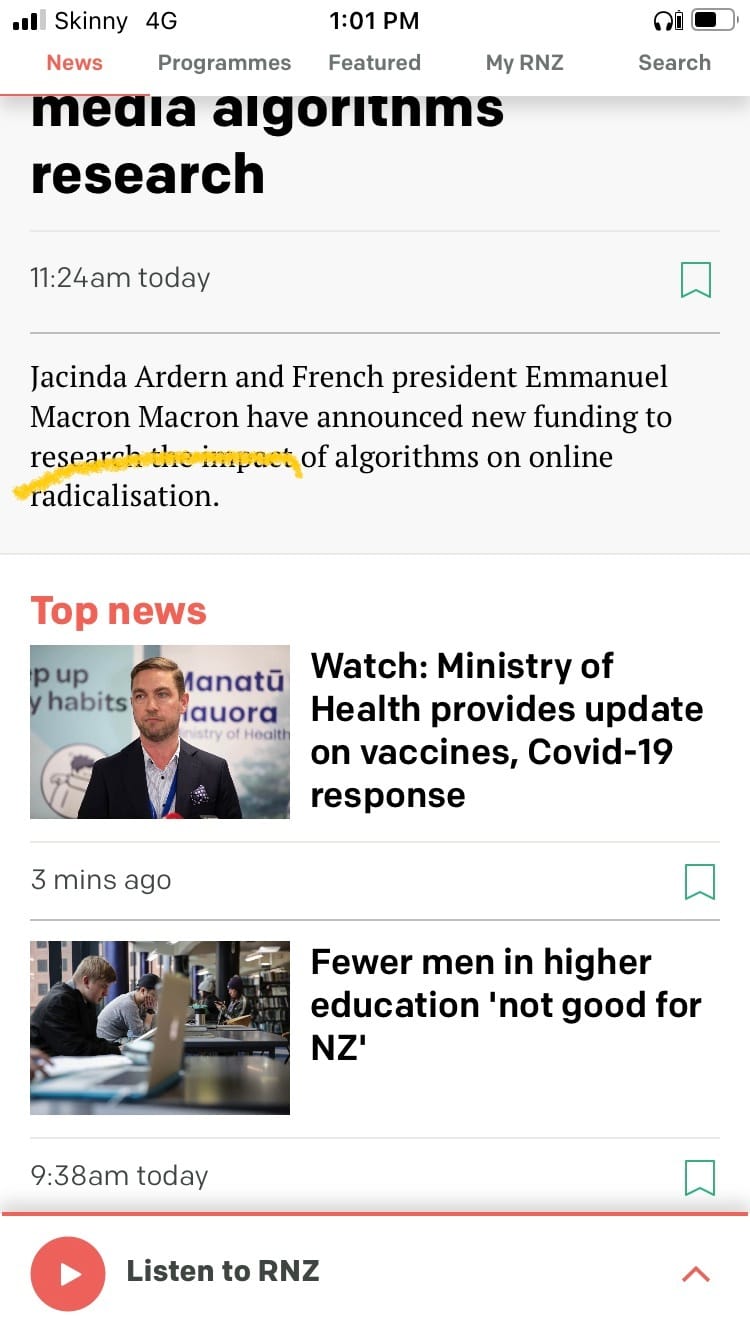Bookmark the fewer men in higher education story

pos(699,1177)
